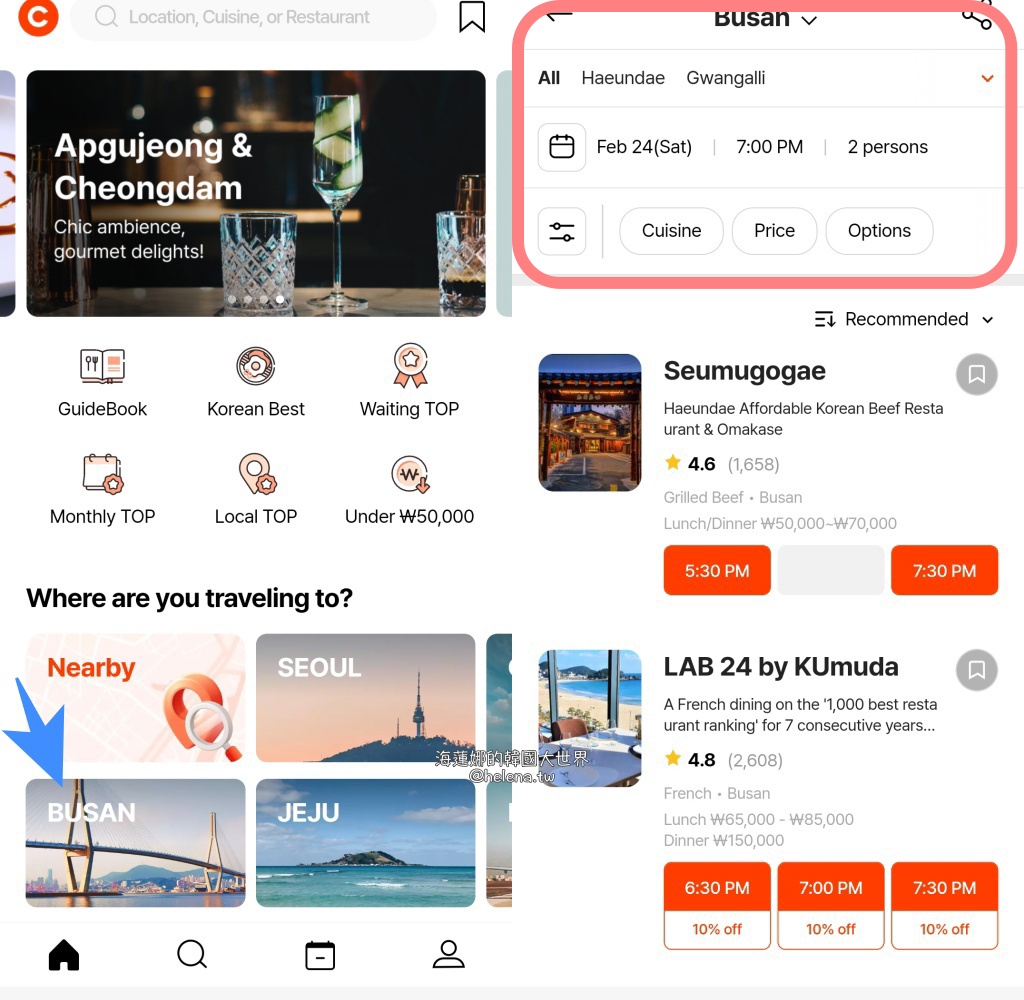The image size is (1024, 1000).
Task: Open the Local TOP category
Action: tap(256, 489)
